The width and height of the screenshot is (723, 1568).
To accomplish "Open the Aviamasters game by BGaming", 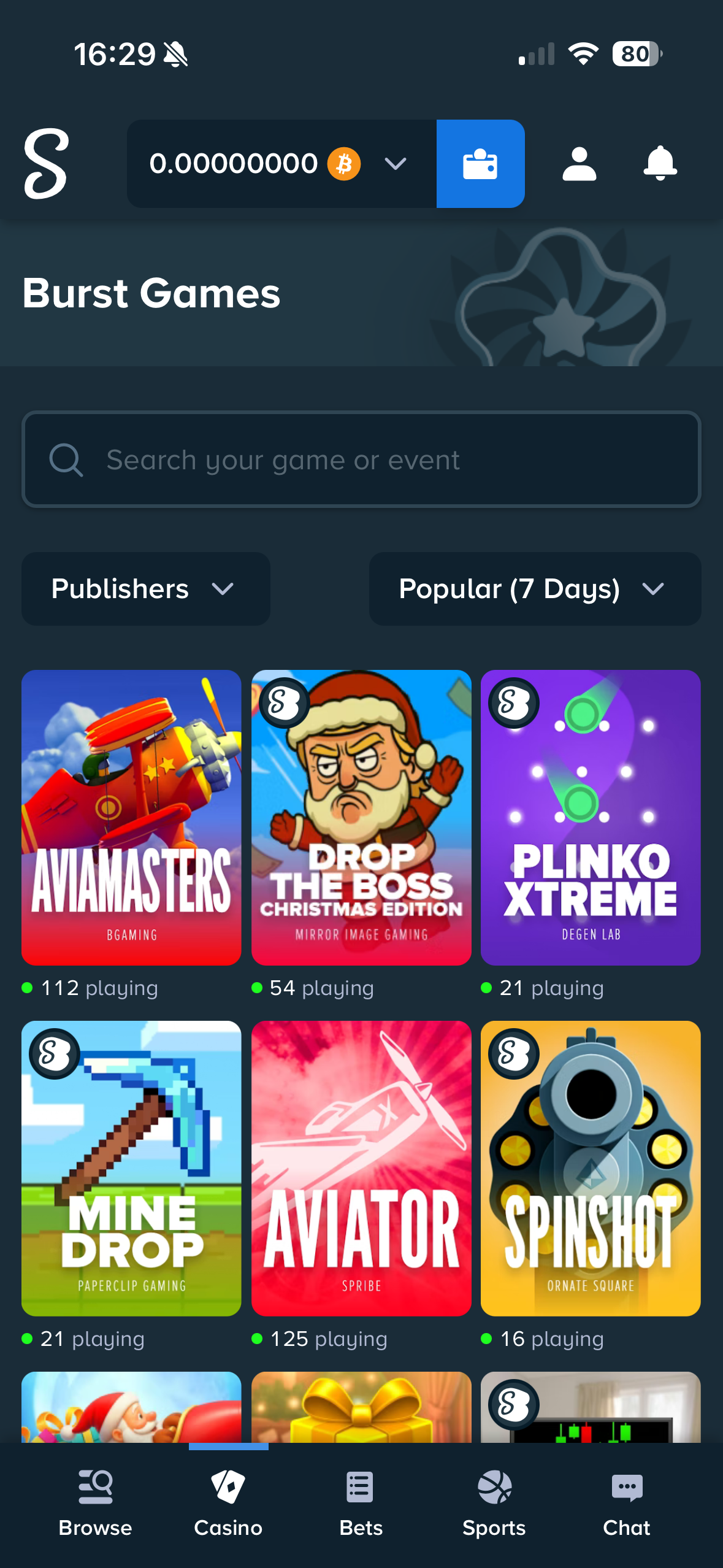I will [131, 817].
